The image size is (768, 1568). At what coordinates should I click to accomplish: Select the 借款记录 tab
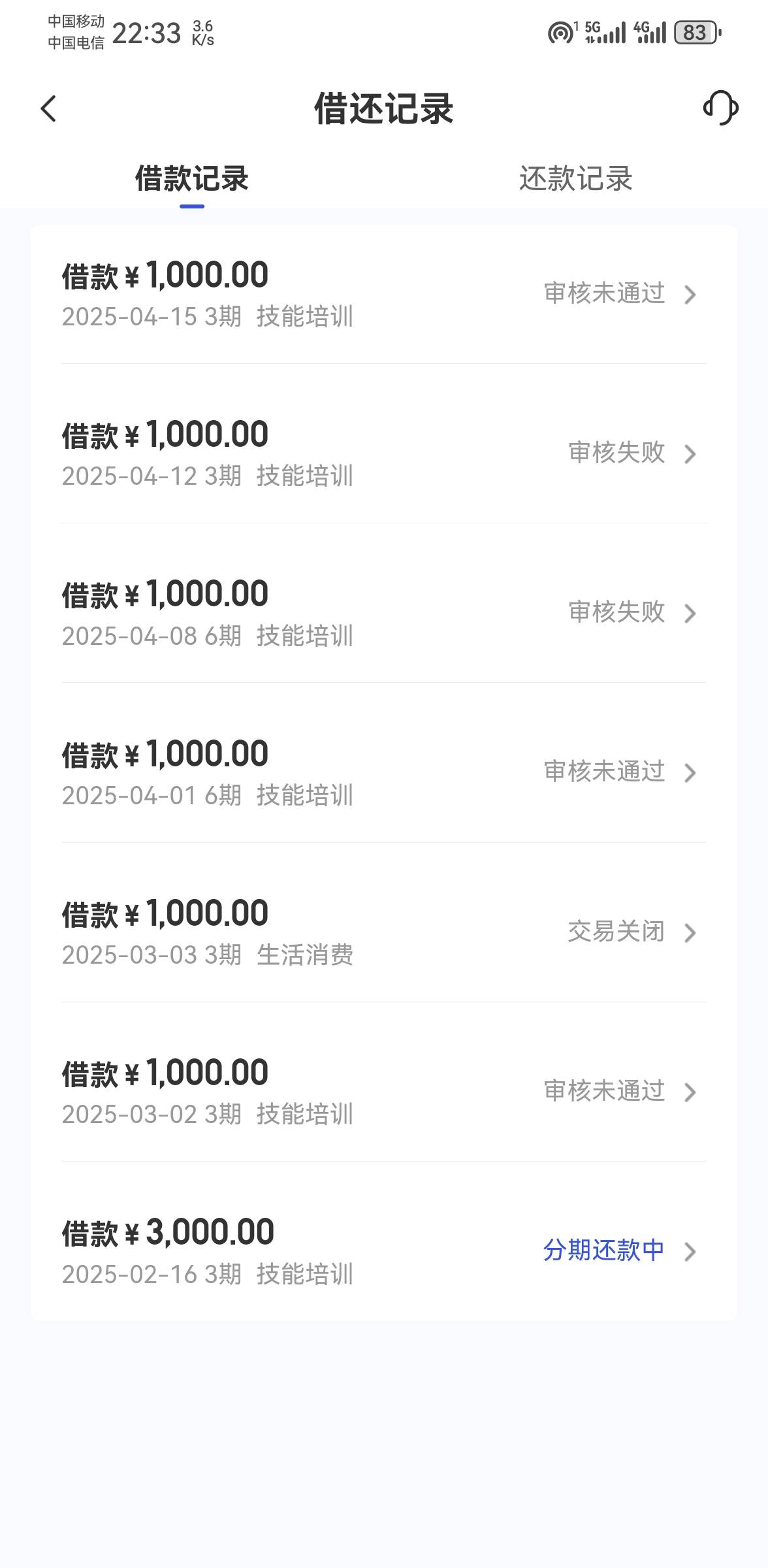191,179
